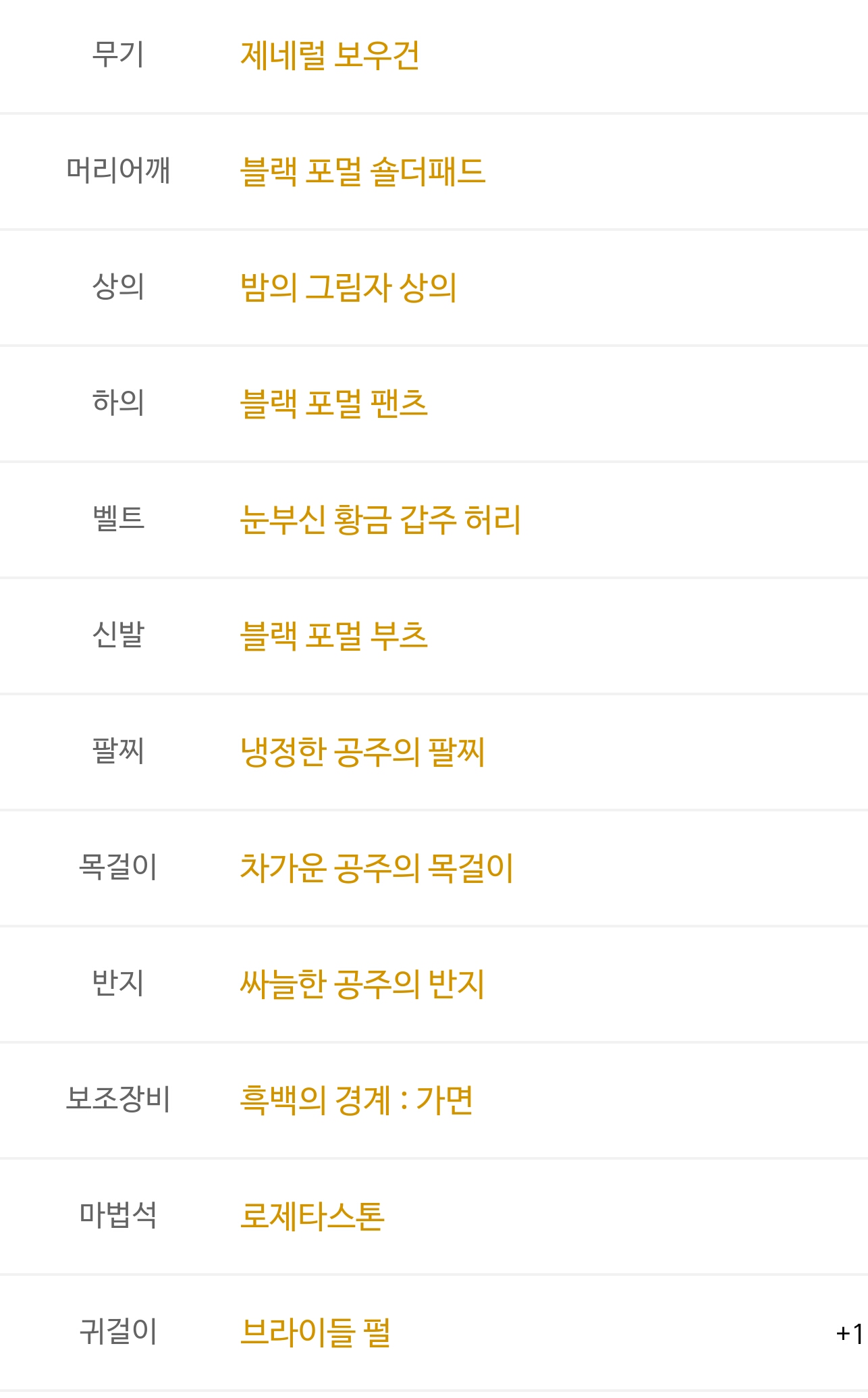This screenshot has height=1398, width=868.
Task: View 밤의 그림자 상의 details
Action: pyautogui.click(x=434, y=288)
